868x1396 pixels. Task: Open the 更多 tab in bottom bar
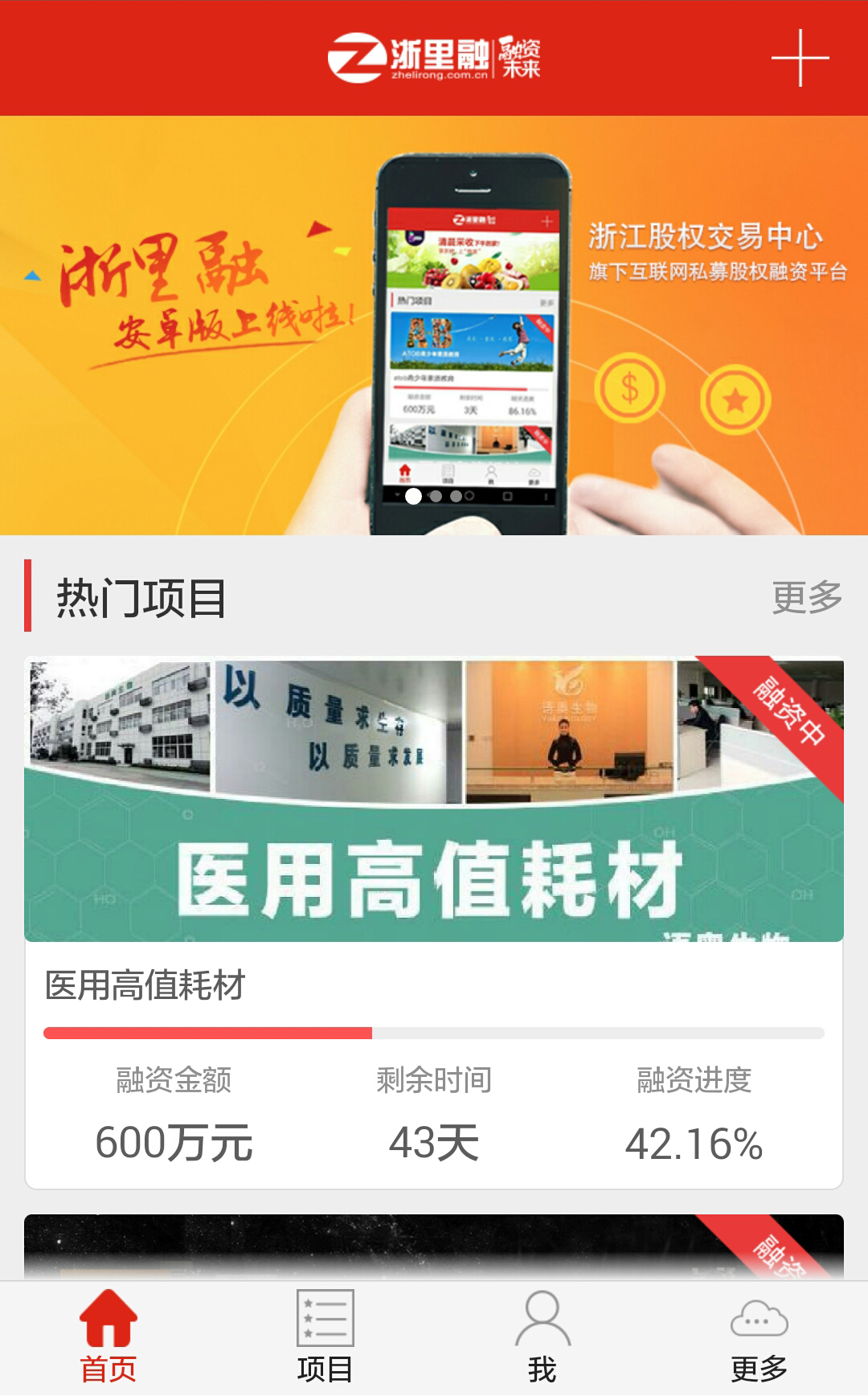point(759,1336)
